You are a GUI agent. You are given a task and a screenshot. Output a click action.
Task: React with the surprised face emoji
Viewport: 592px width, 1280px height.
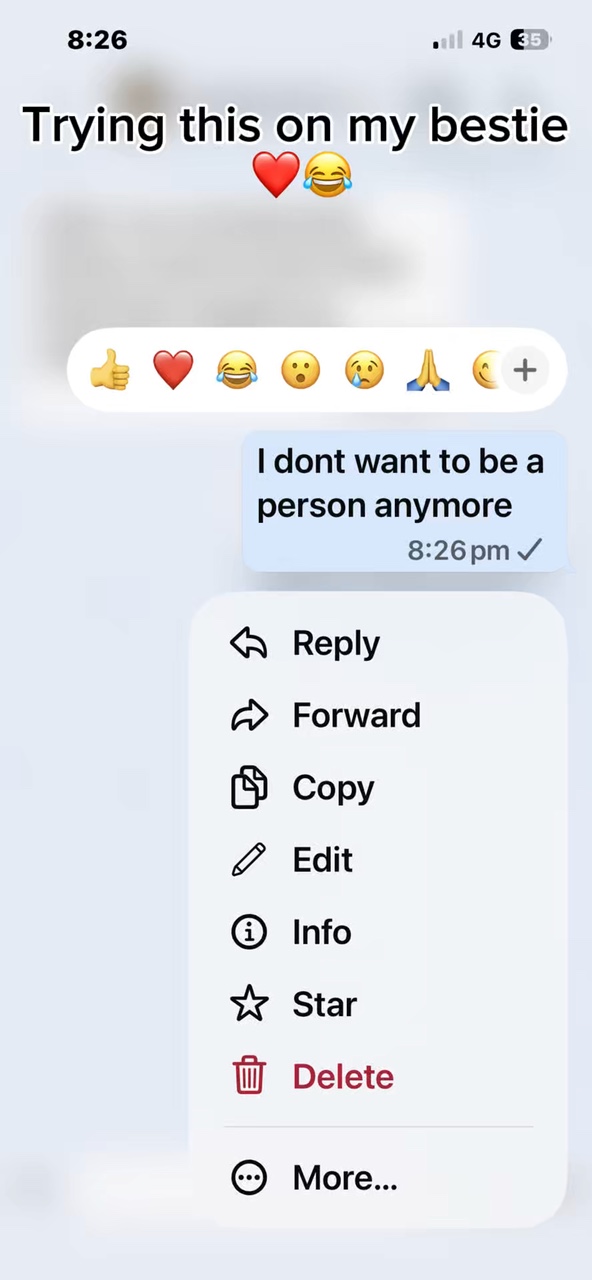tap(300, 370)
